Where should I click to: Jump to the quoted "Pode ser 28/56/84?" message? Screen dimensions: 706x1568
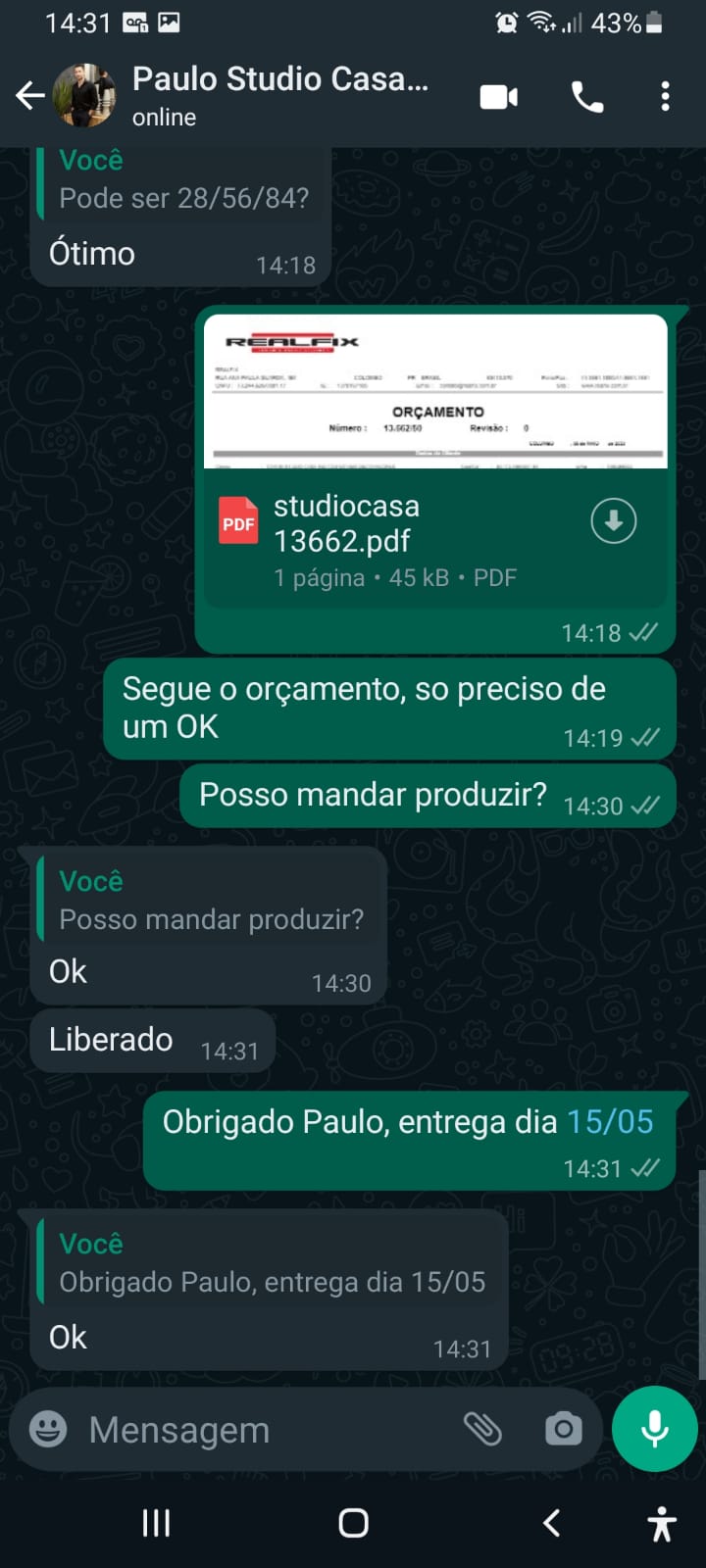click(183, 185)
